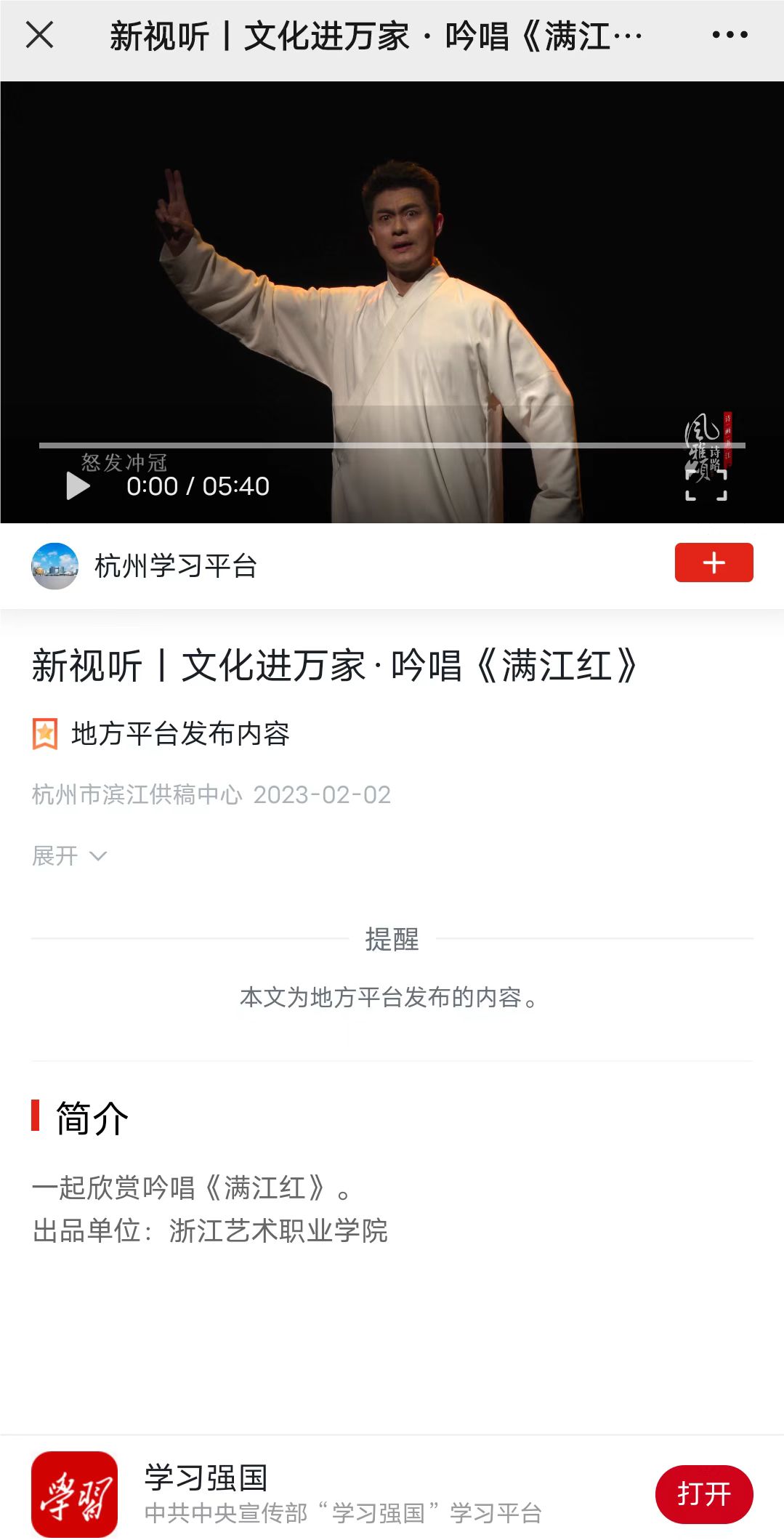784x1540 pixels.
Task: Open the three-dot more options menu
Action: coord(730,35)
